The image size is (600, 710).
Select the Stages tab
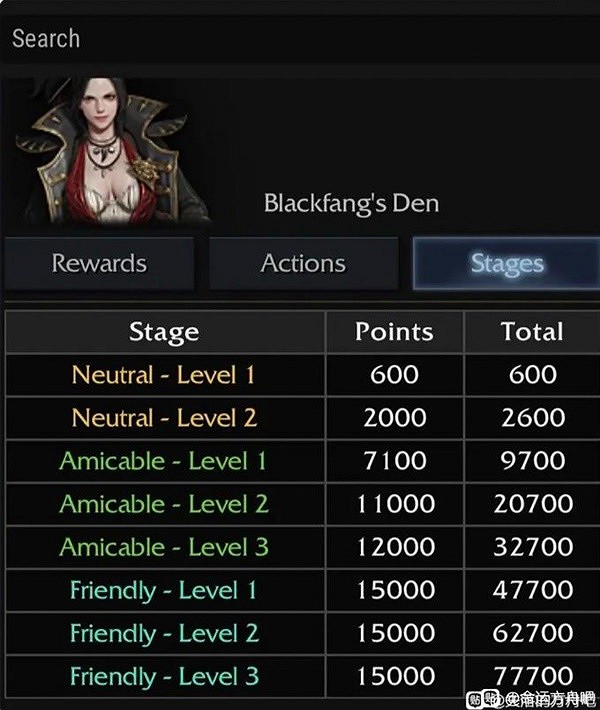[x=506, y=264]
